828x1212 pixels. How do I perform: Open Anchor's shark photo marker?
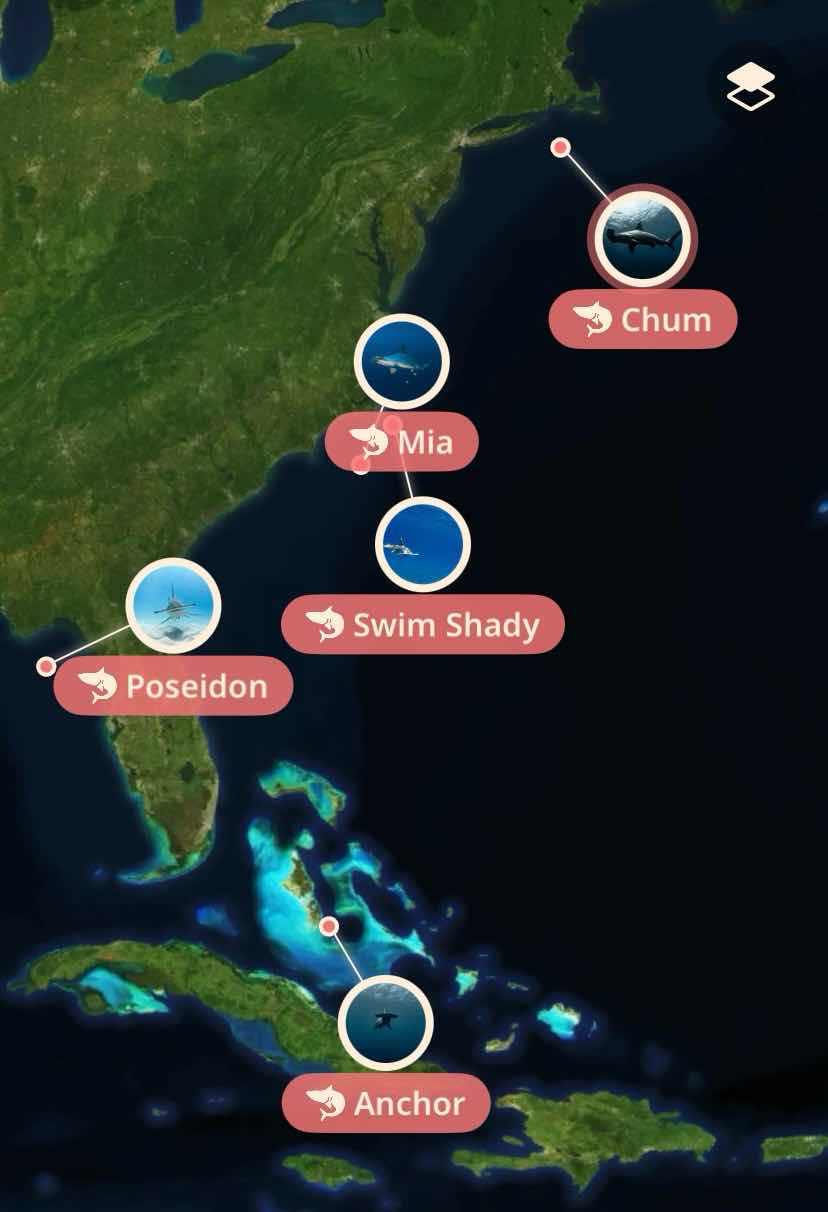[x=385, y=1023]
